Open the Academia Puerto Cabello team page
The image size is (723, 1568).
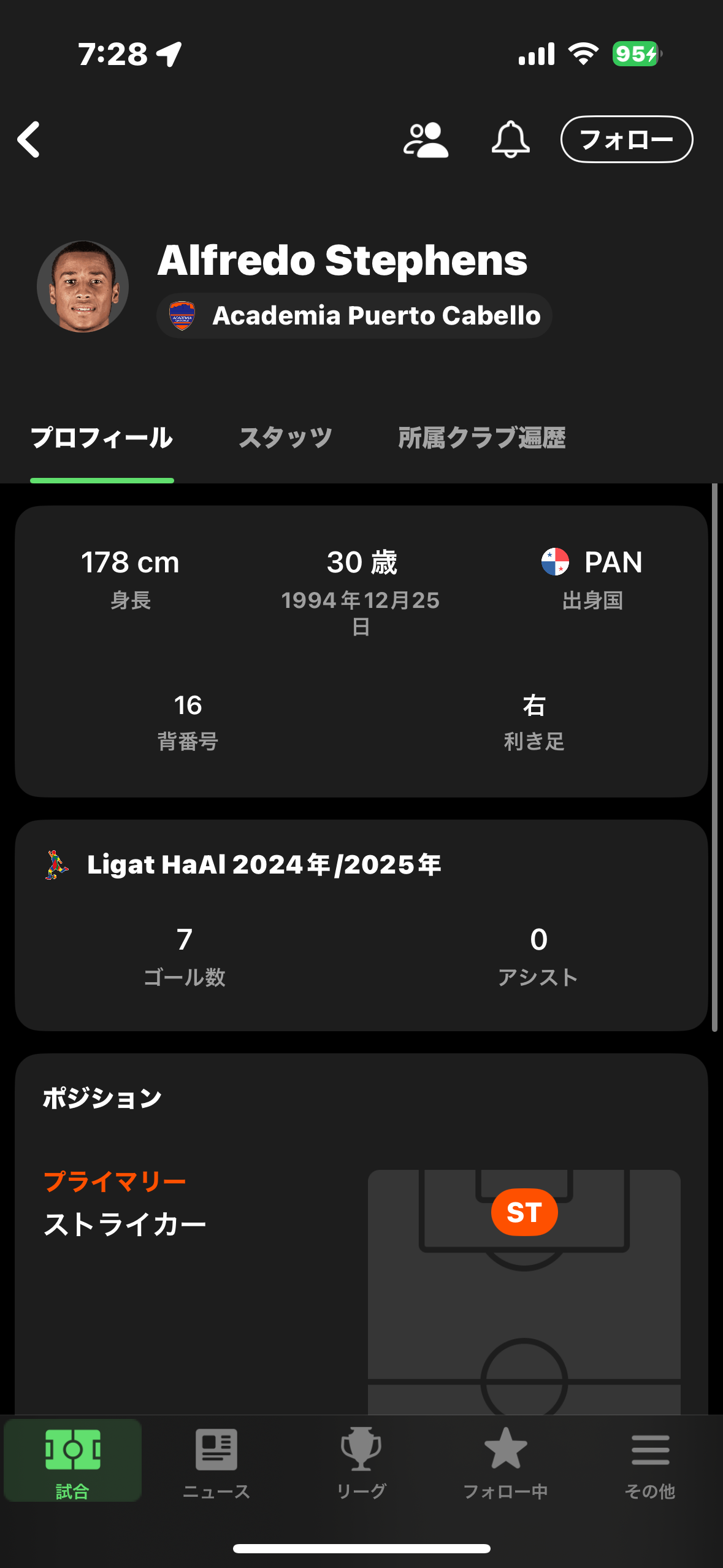coord(354,316)
